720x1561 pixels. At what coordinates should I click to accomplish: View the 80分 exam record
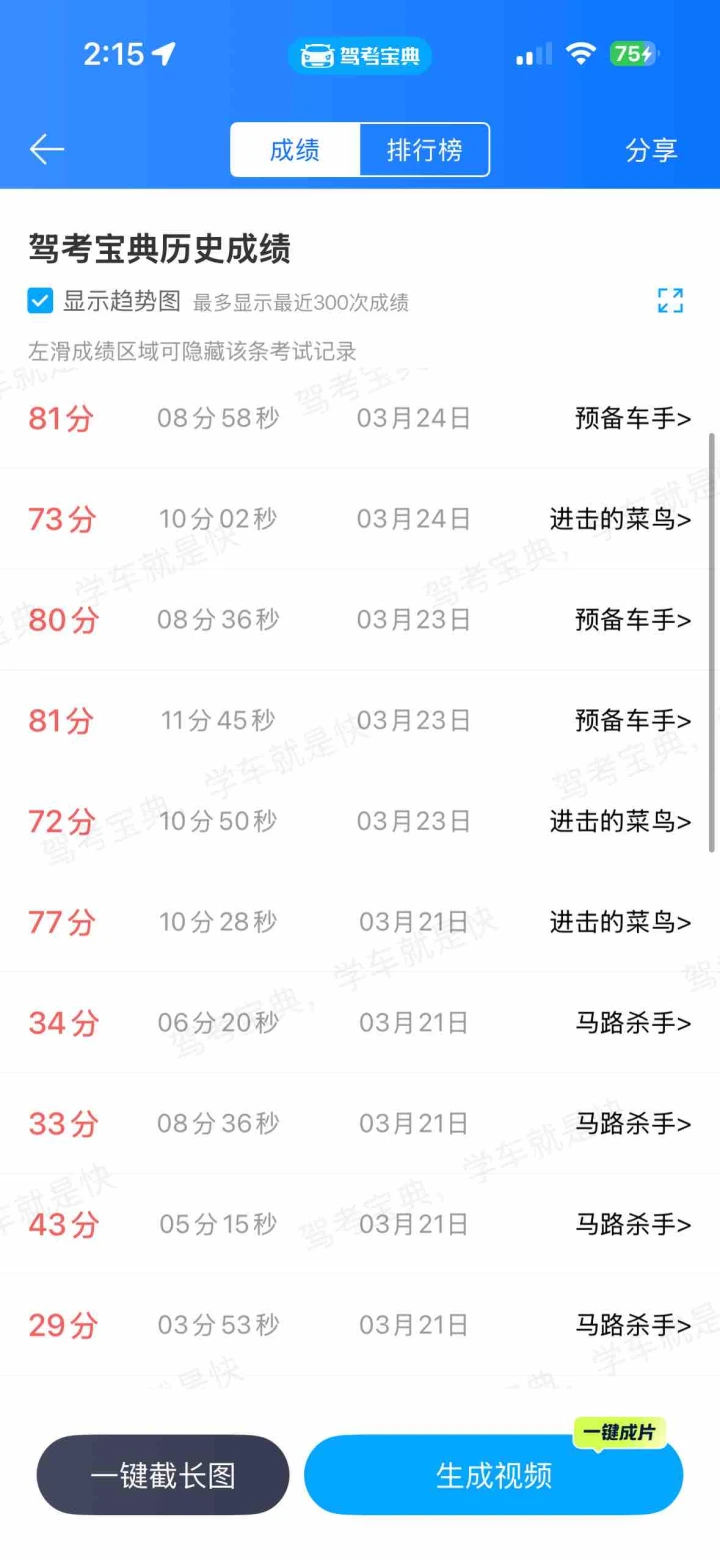(x=360, y=620)
